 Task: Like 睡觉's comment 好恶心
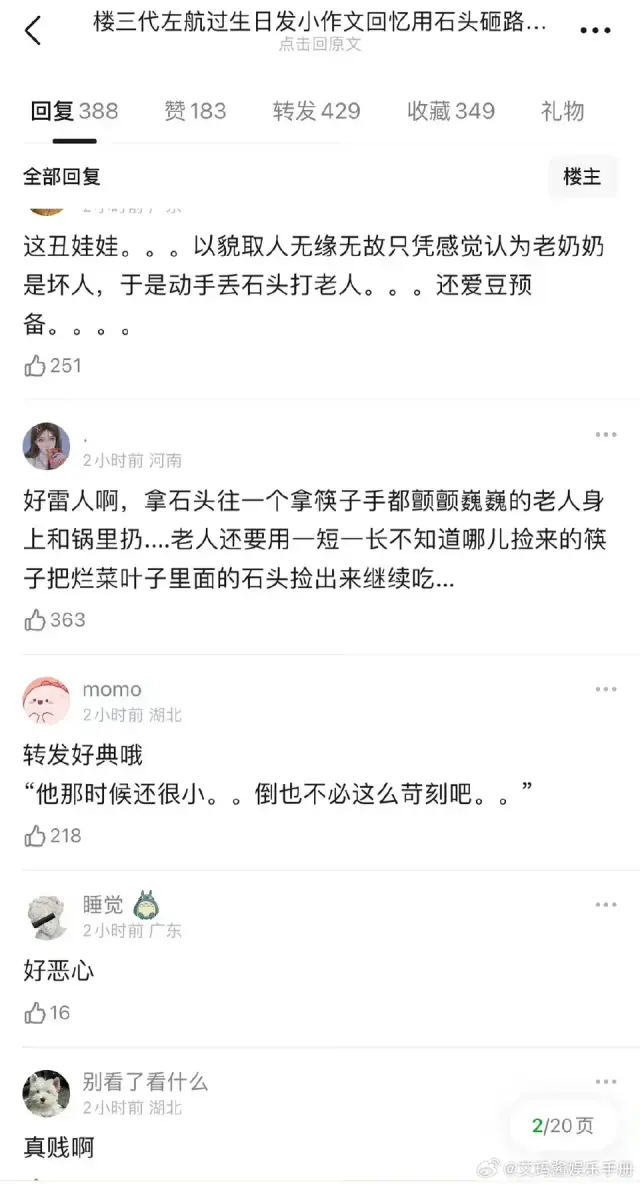click(36, 1013)
